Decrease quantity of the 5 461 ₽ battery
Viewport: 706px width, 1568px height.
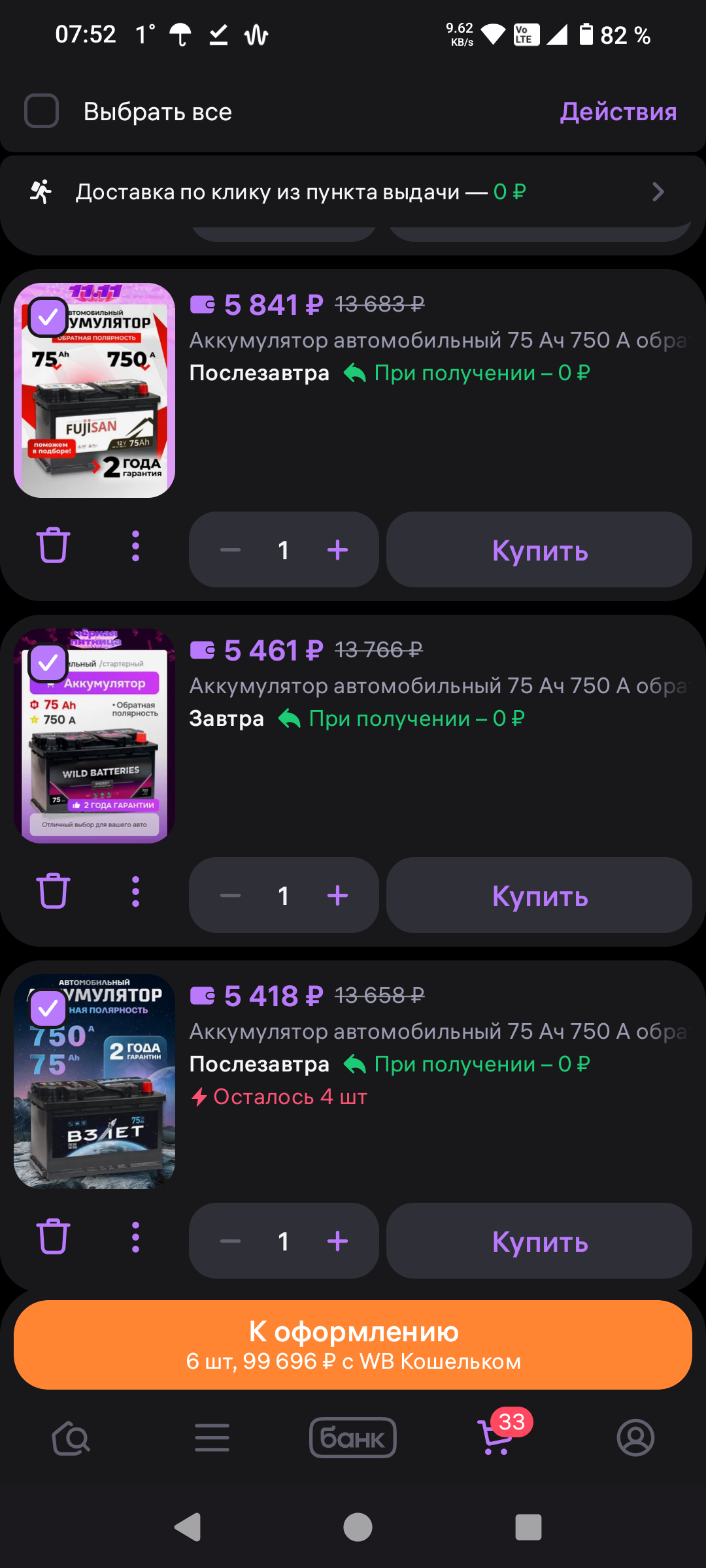point(230,896)
